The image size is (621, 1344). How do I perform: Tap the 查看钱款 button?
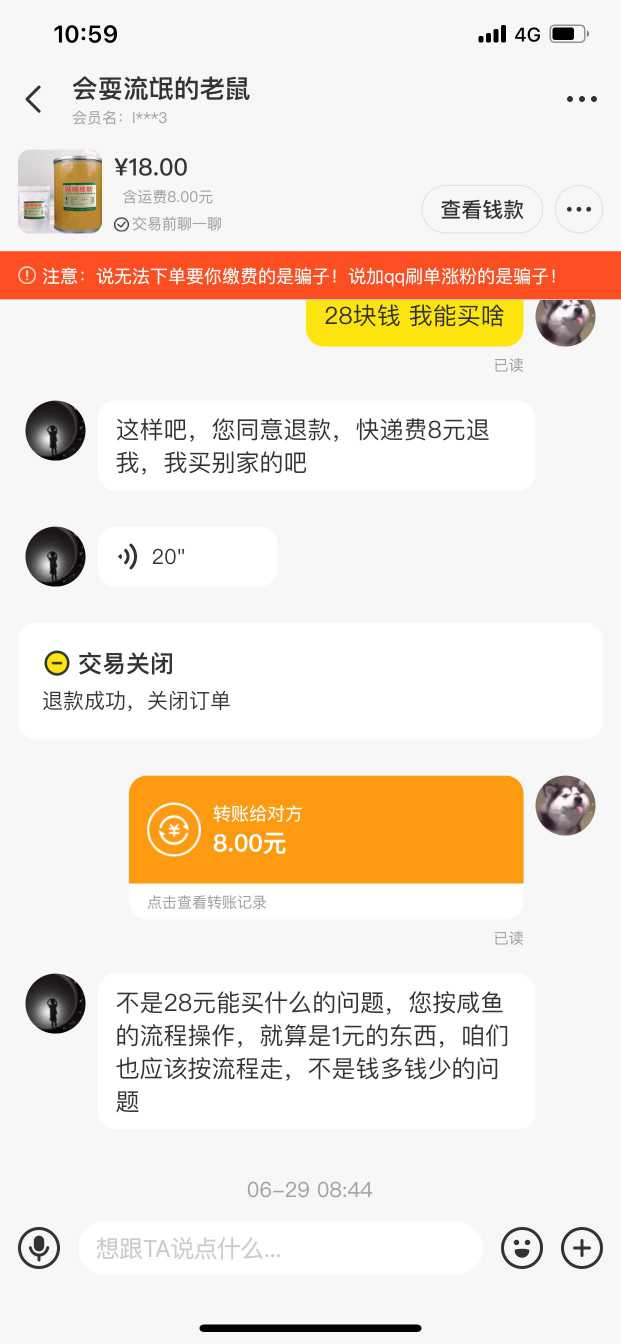coord(482,210)
